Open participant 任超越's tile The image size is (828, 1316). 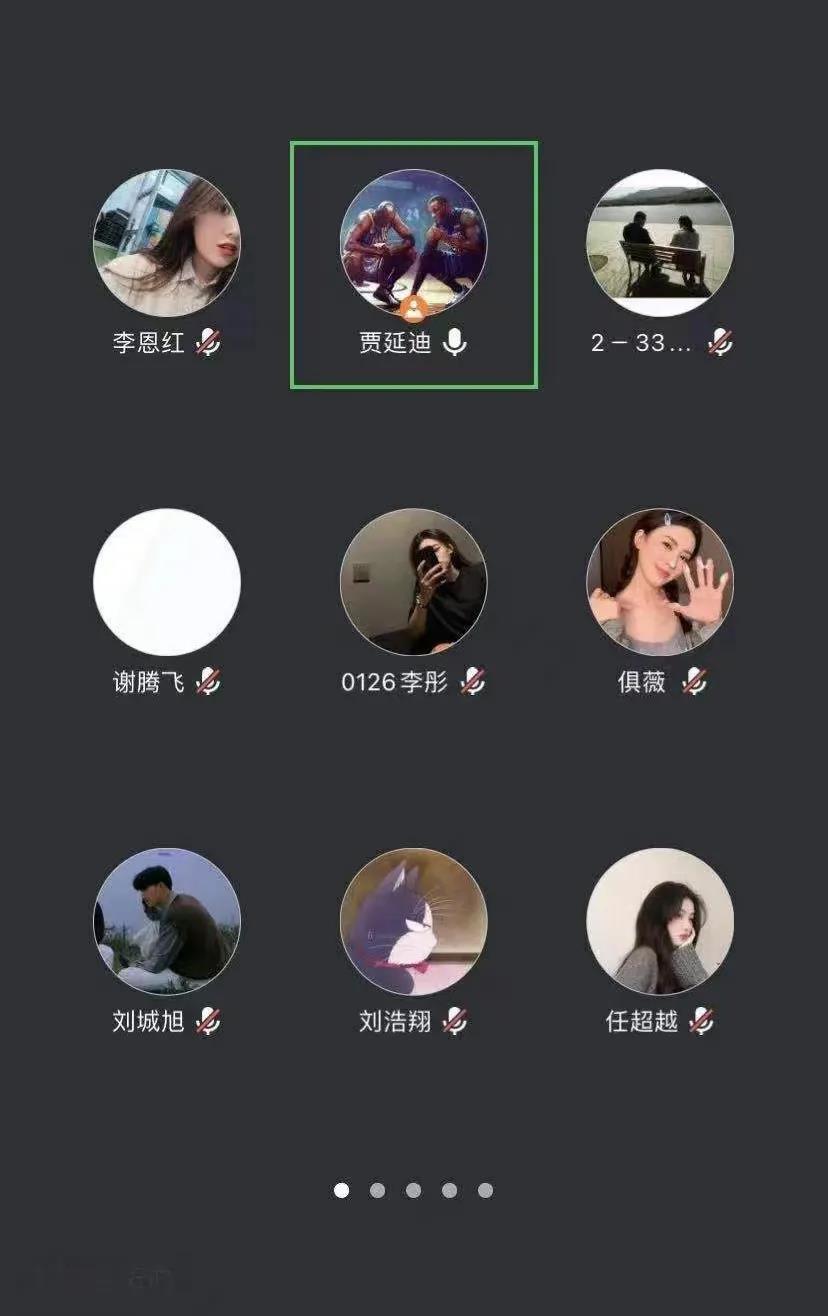pyautogui.click(x=660, y=921)
